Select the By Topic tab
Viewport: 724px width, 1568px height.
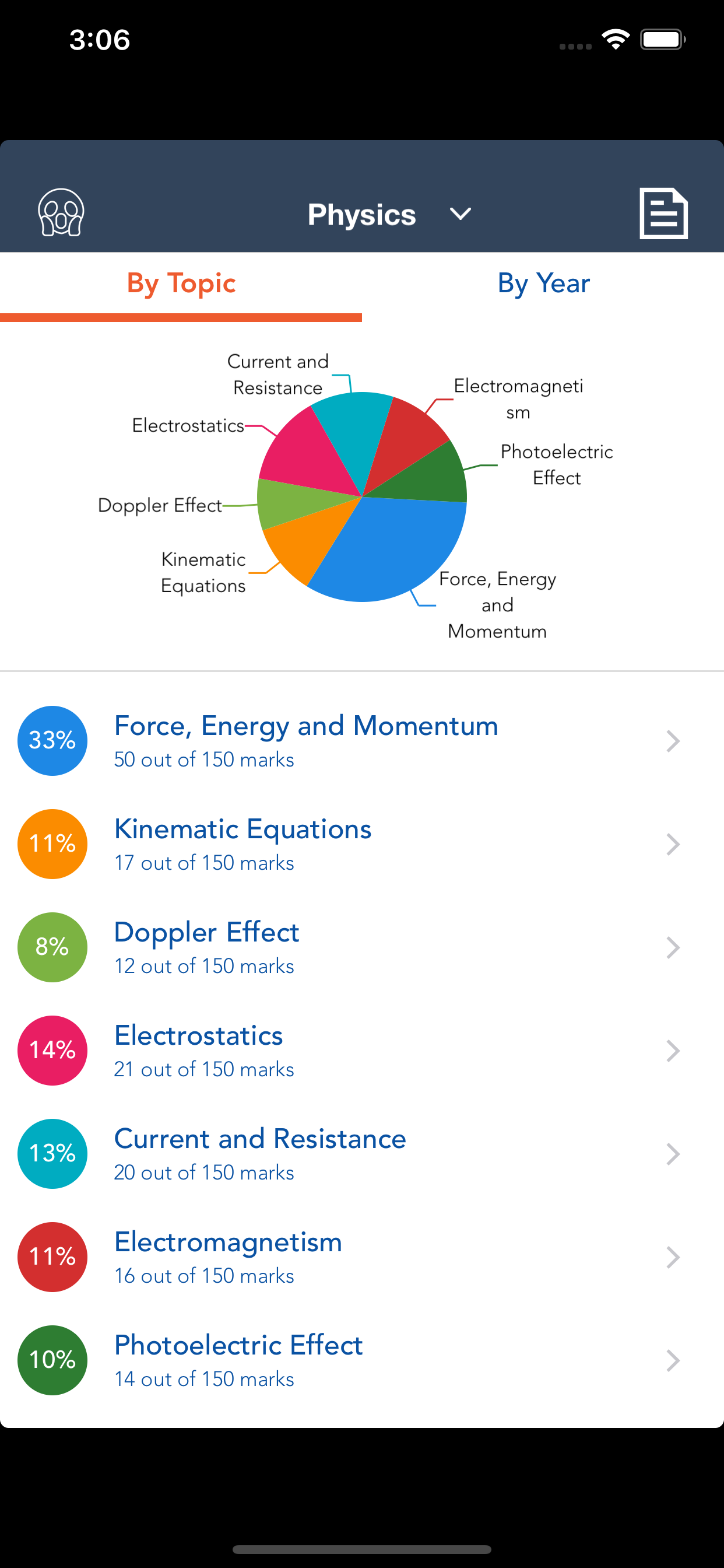[181, 282]
